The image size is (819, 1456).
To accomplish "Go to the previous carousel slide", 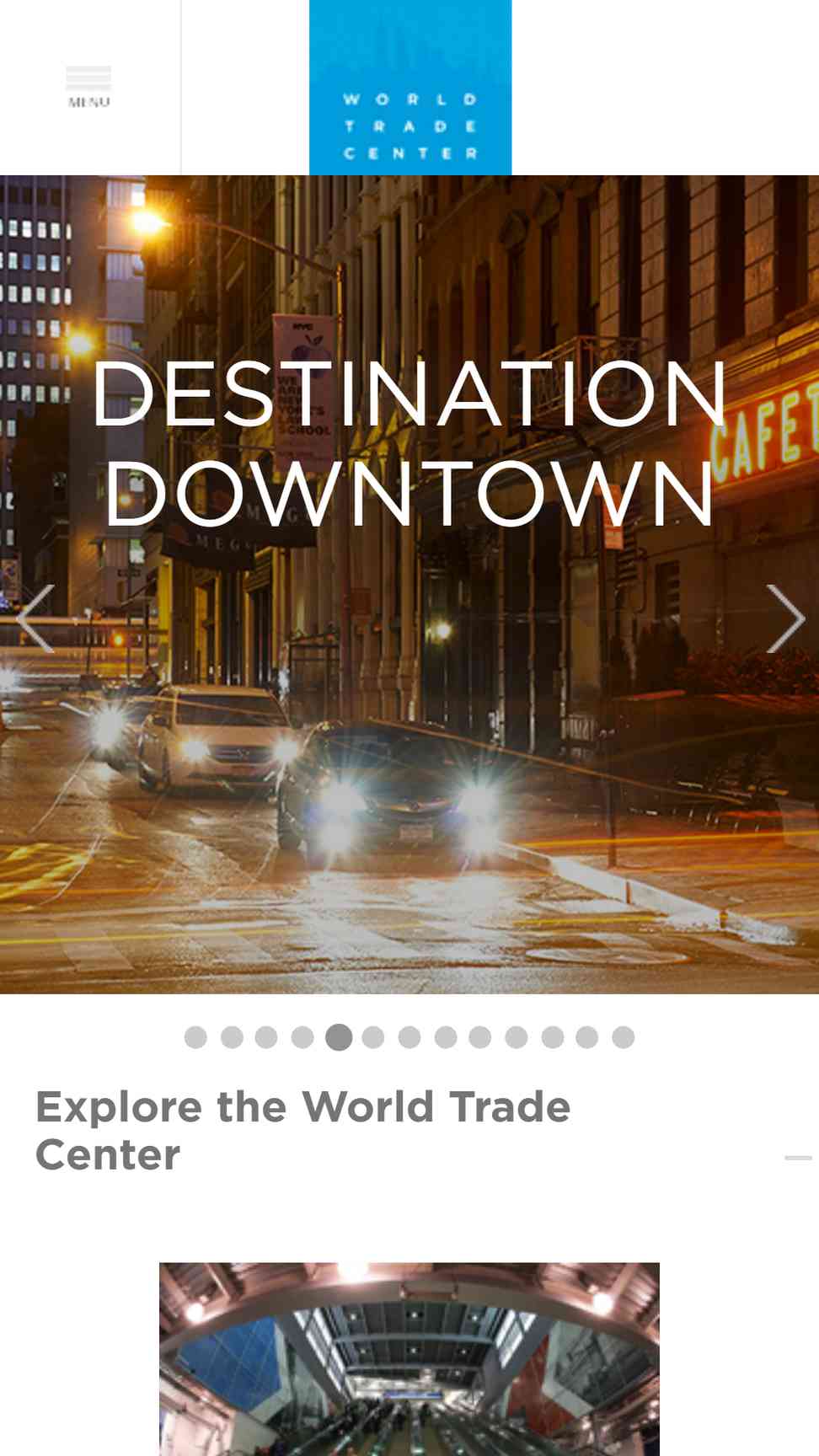I will tap(35, 619).
